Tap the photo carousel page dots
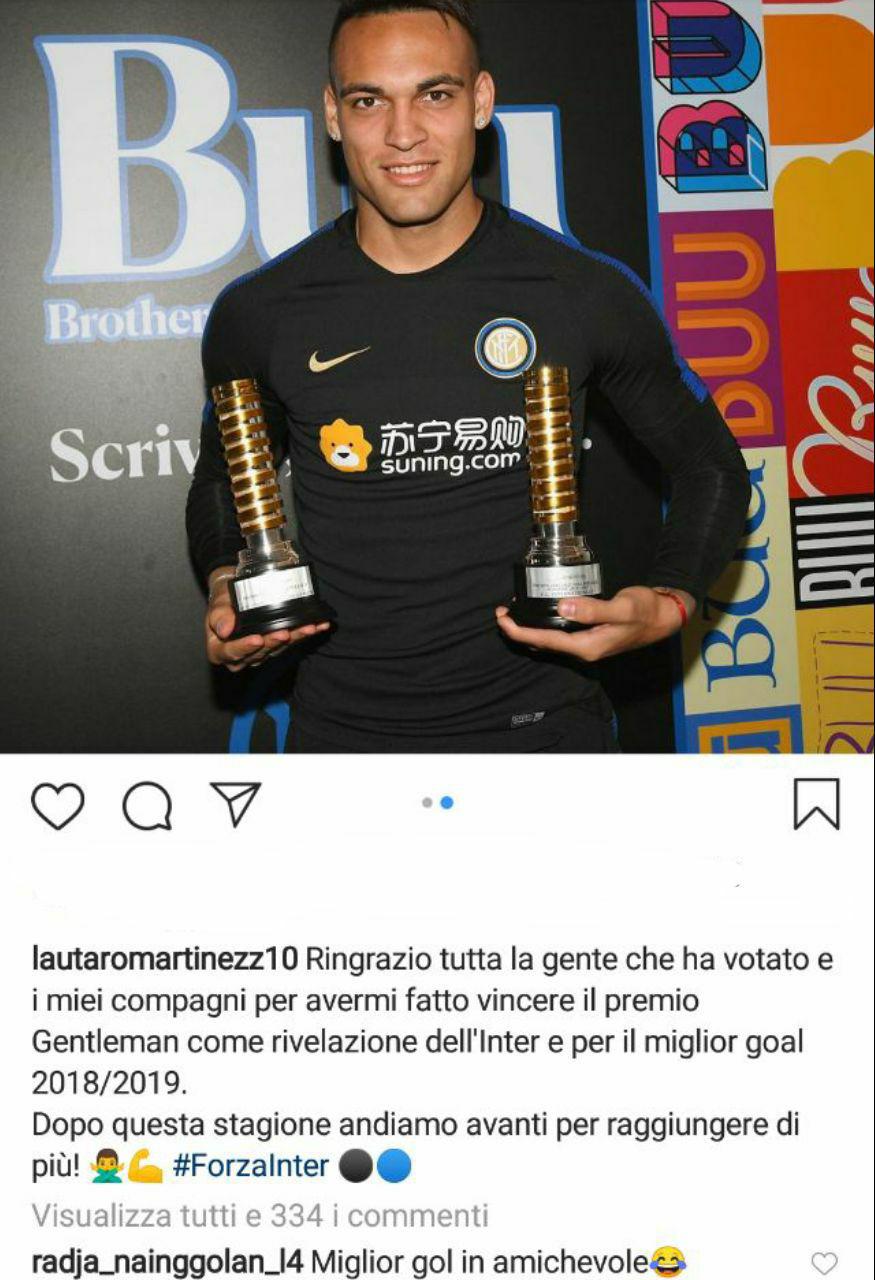Viewport: 875px width, 1280px height. [x=437, y=802]
